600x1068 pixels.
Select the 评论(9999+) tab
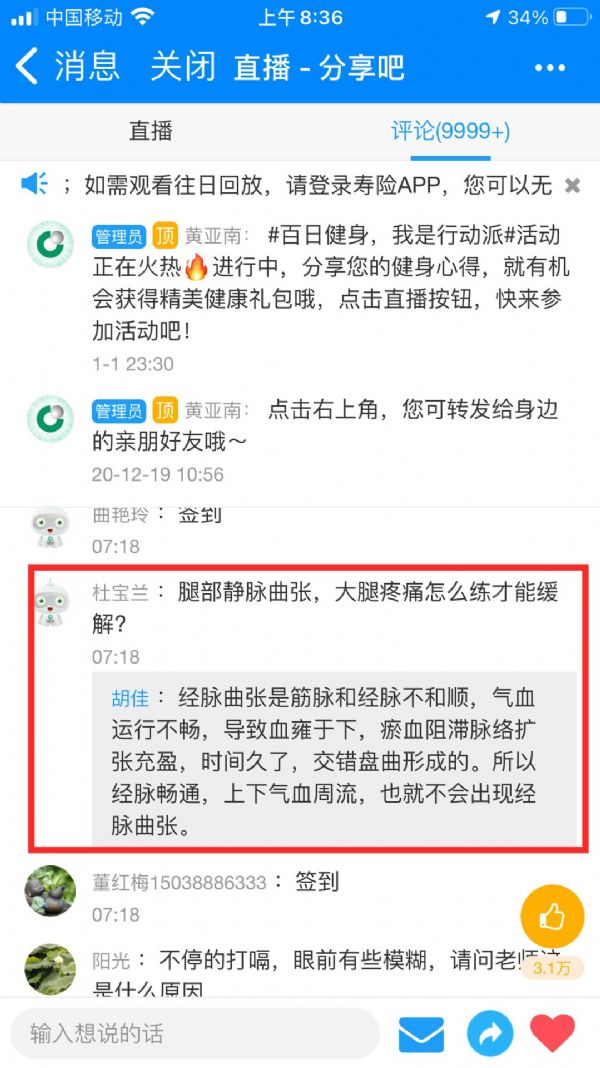pyautogui.click(x=449, y=130)
